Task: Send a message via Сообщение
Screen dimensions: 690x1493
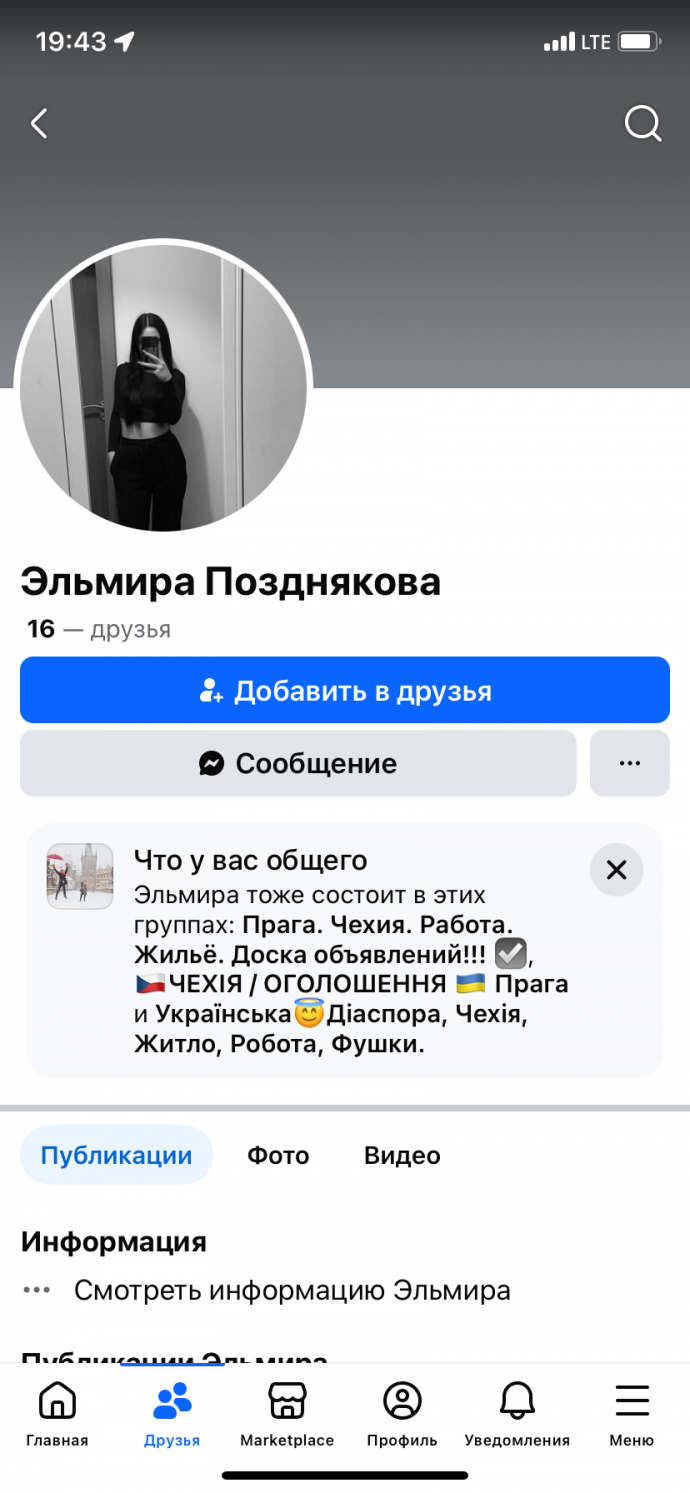Action: [298, 763]
